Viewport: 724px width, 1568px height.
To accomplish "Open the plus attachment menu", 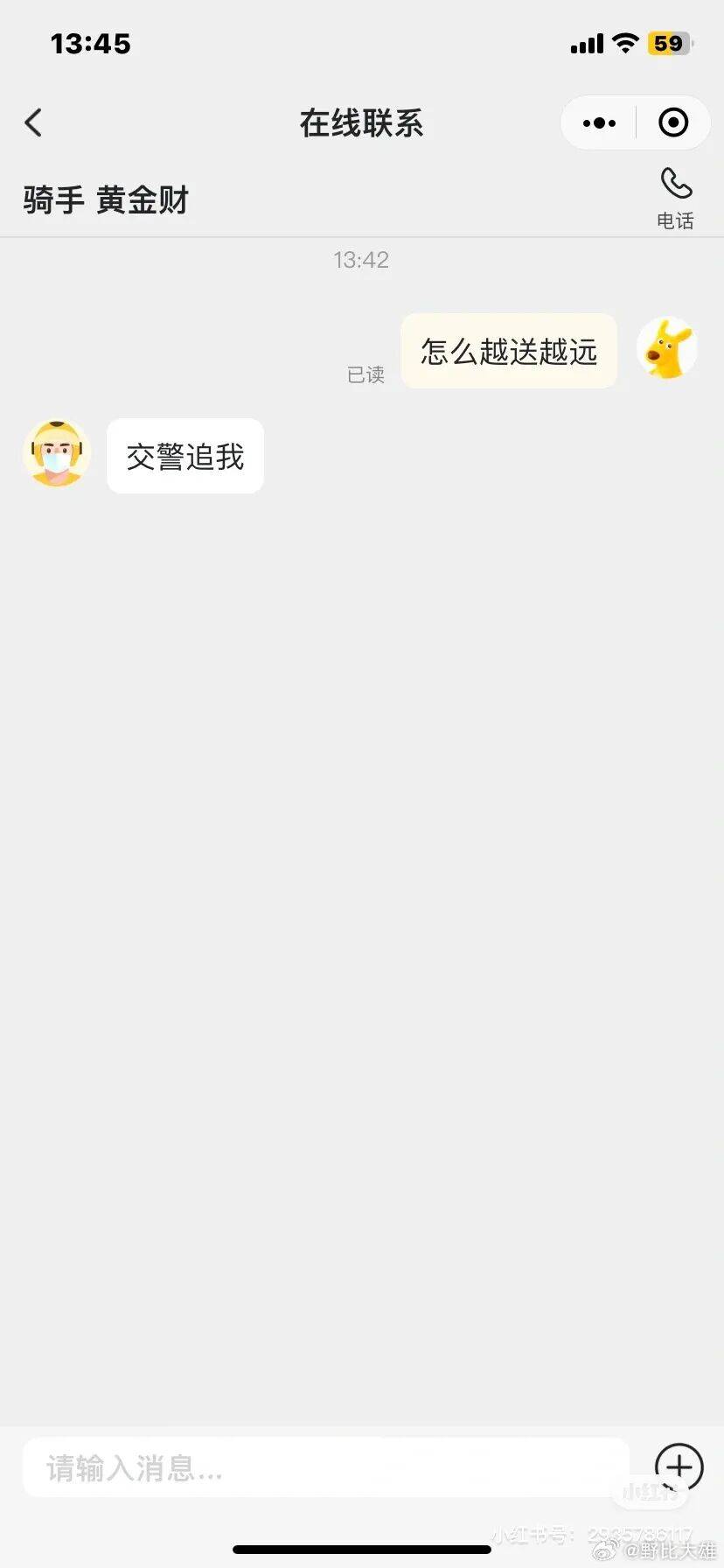I will point(679,1466).
